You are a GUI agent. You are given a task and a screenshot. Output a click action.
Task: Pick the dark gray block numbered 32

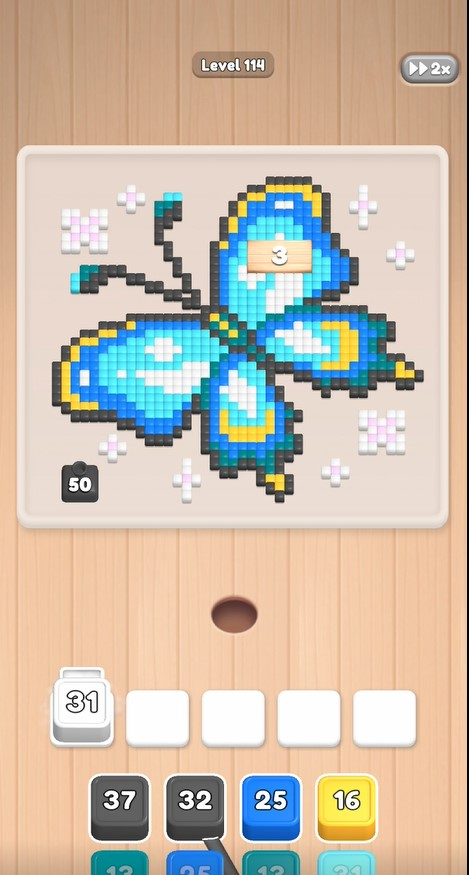[195, 807]
